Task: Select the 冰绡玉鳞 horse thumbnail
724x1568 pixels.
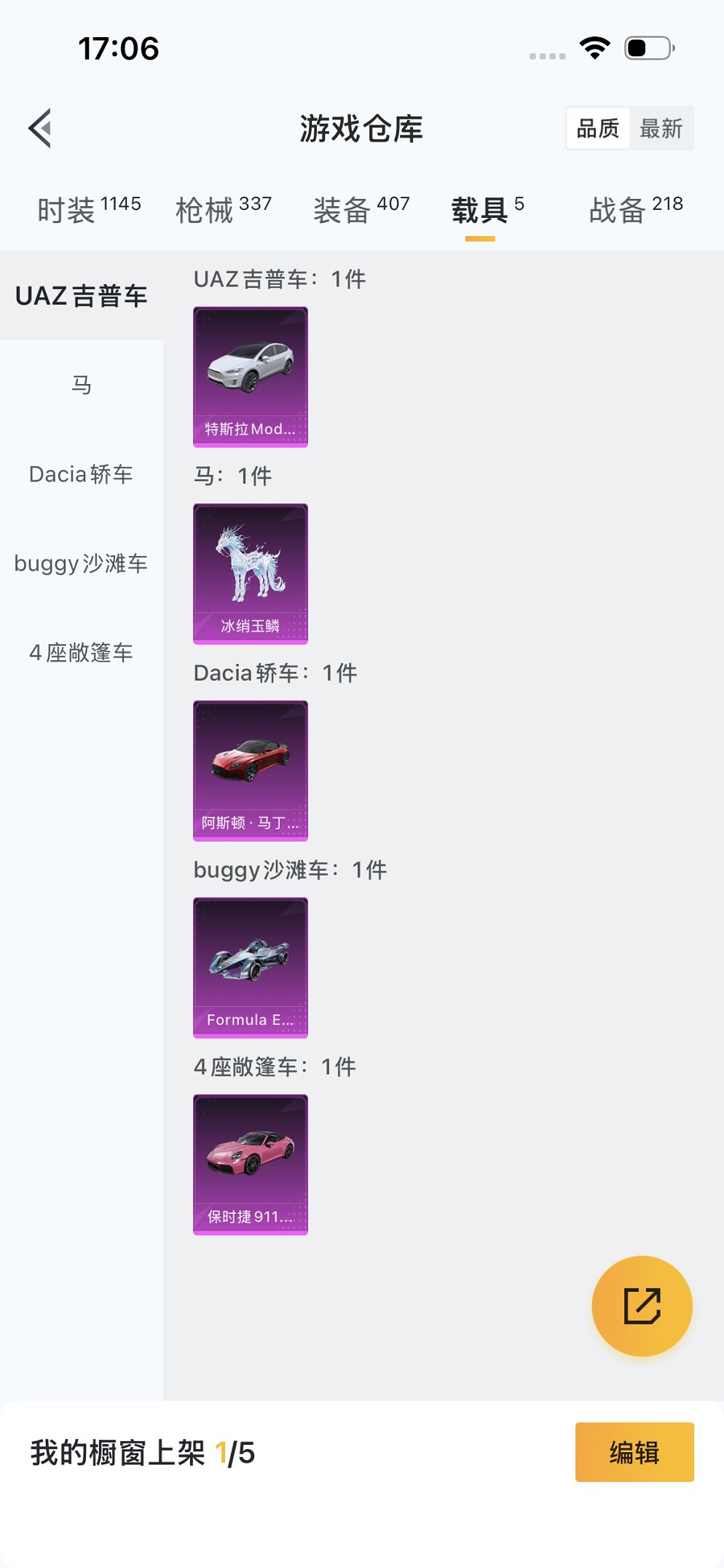Action: (251, 573)
